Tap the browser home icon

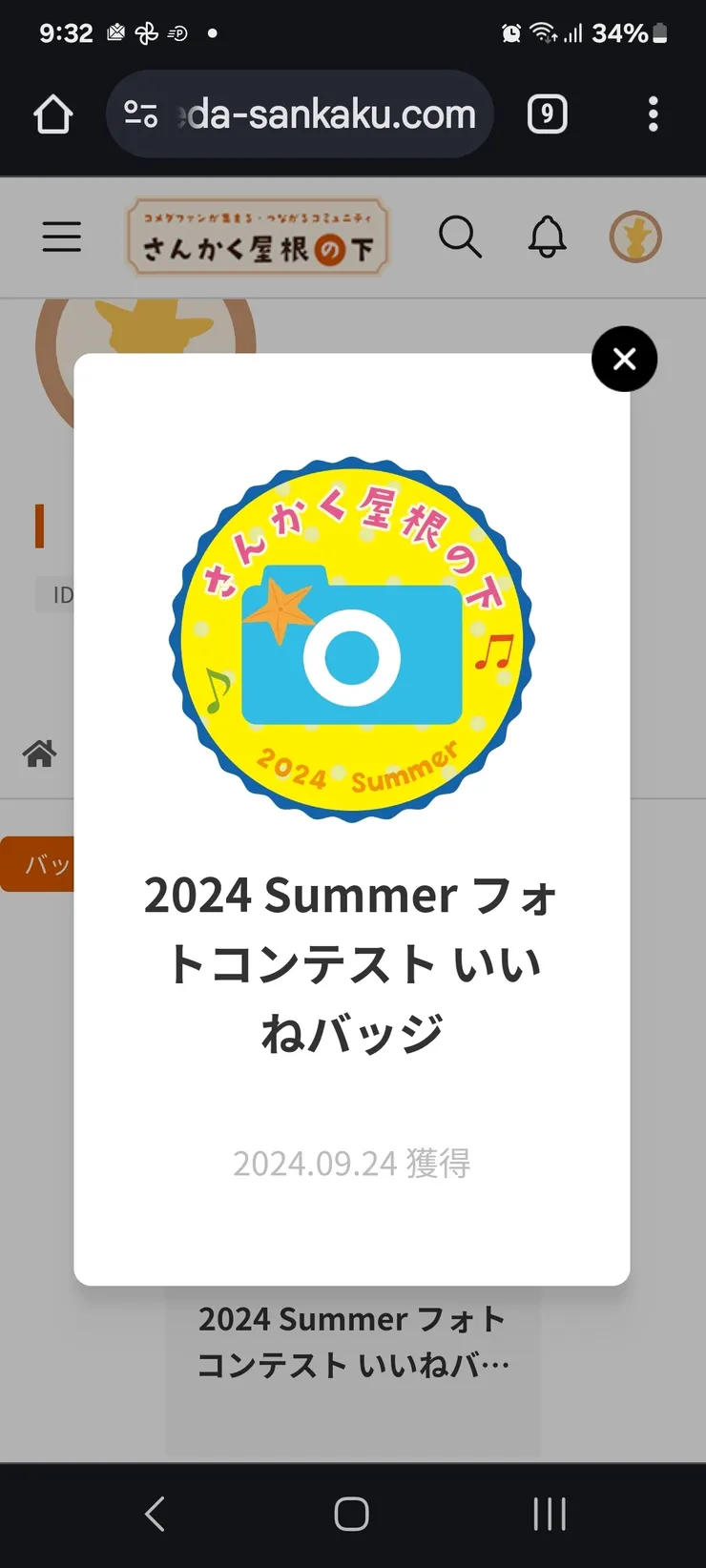(x=52, y=113)
